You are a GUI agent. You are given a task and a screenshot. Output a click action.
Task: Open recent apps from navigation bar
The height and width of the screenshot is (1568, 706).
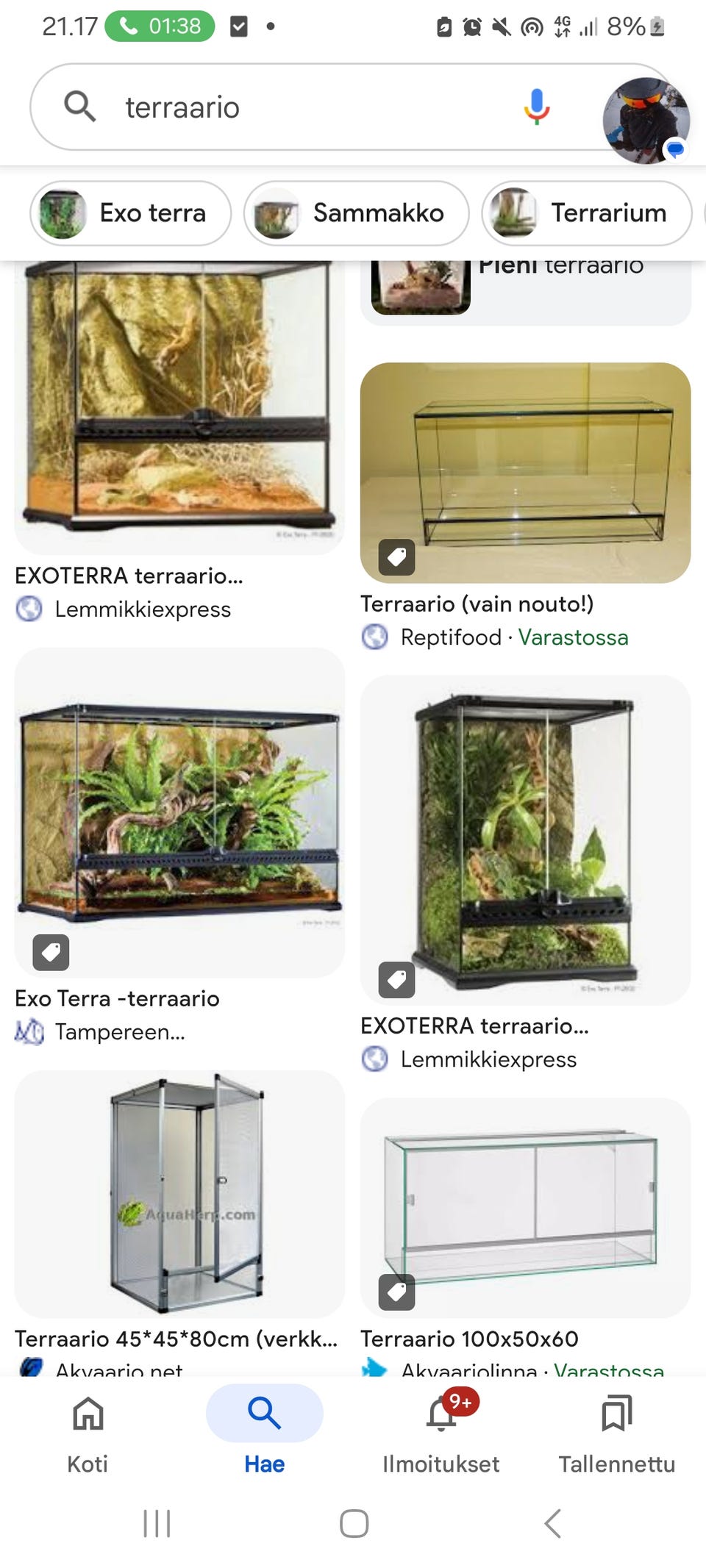[157, 1523]
